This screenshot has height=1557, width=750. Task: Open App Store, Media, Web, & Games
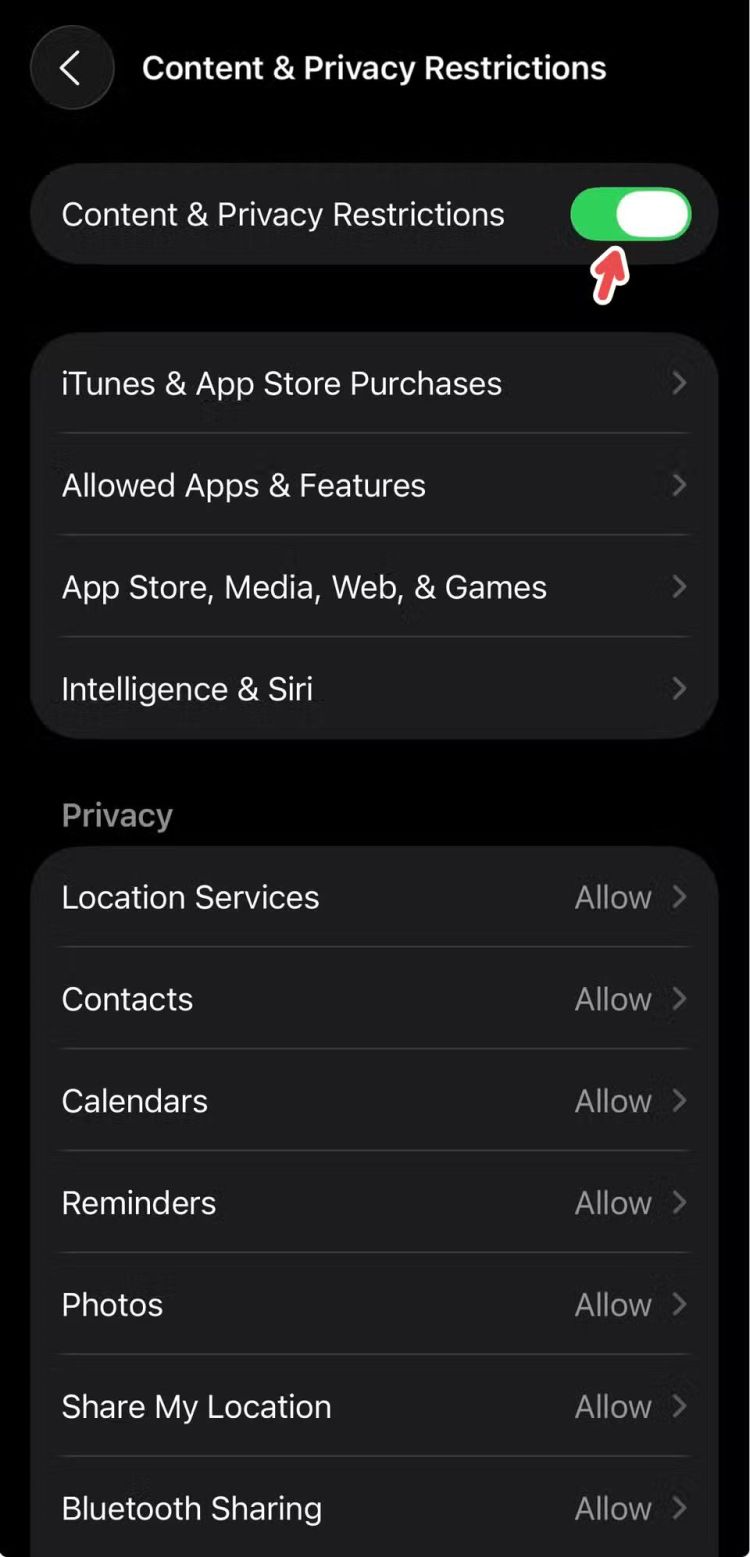click(374, 588)
